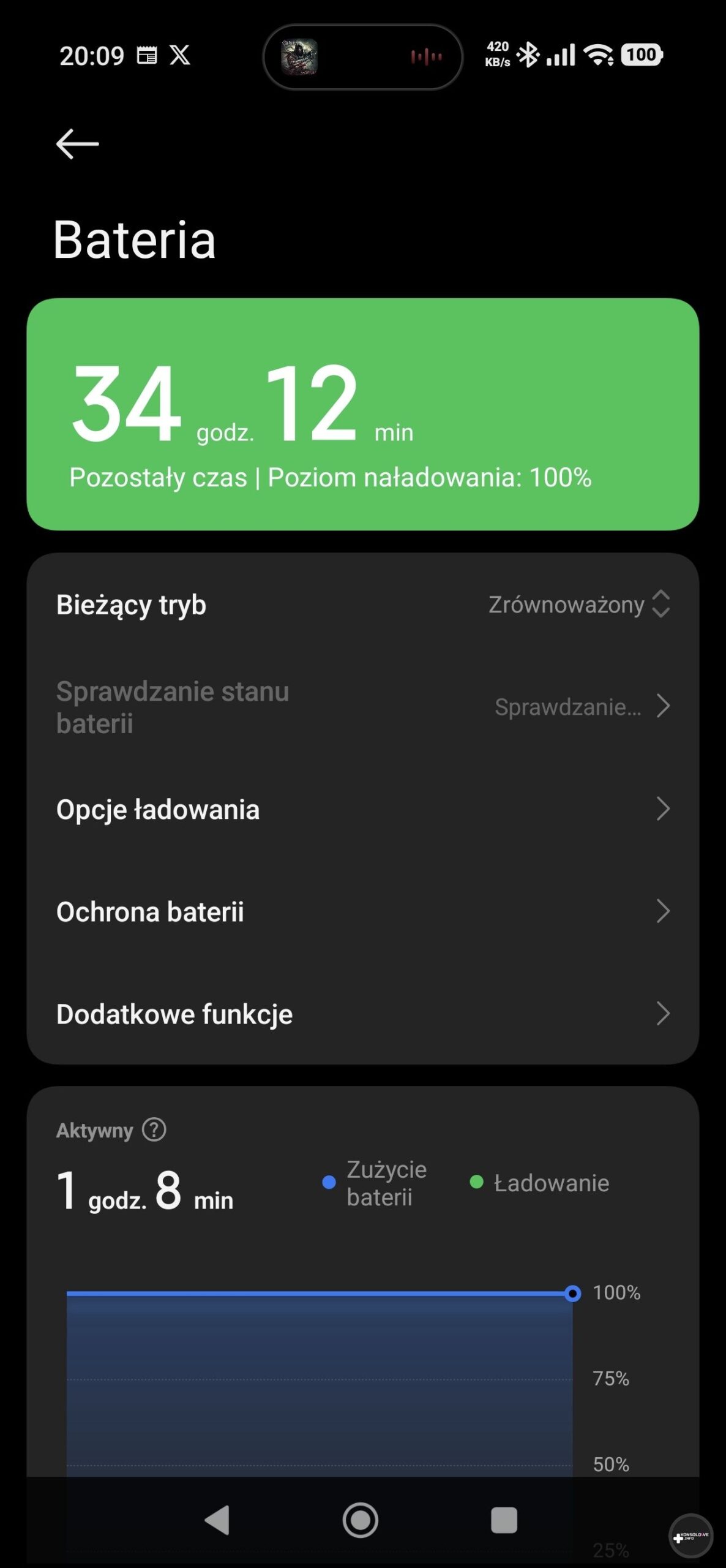Open Opcje ładowania settings
726x1568 pixels.
pos(362,810)
